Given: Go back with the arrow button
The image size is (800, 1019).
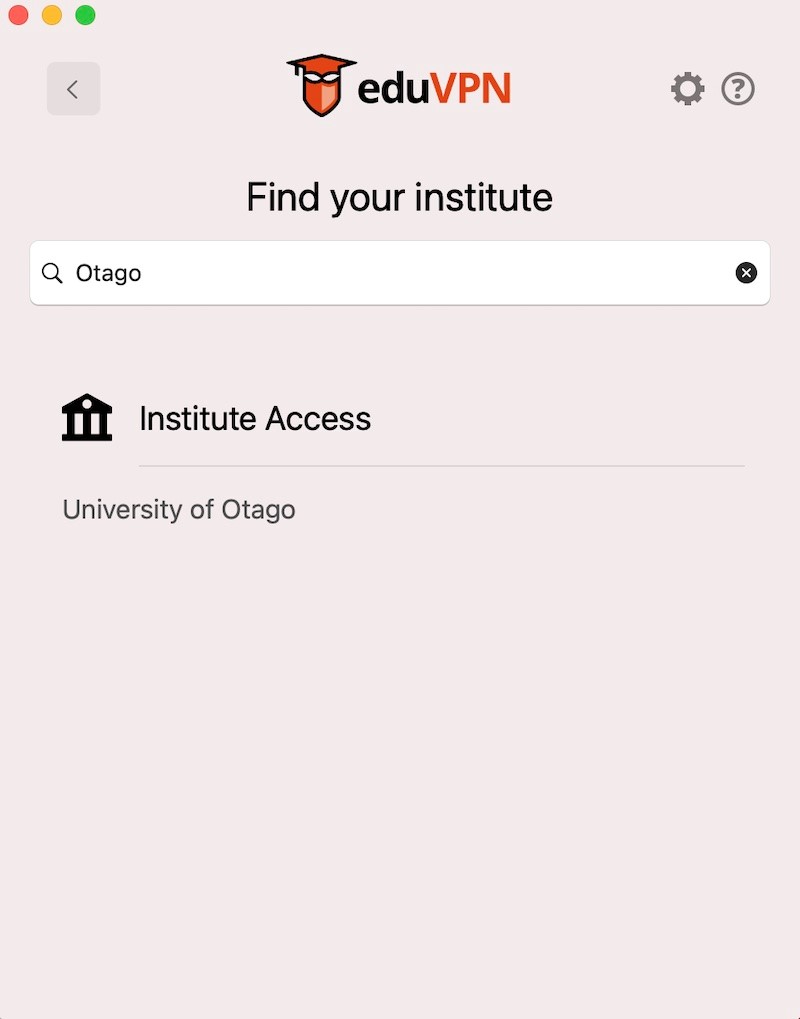Looking at the screenshot, I should tap(73, 89).
